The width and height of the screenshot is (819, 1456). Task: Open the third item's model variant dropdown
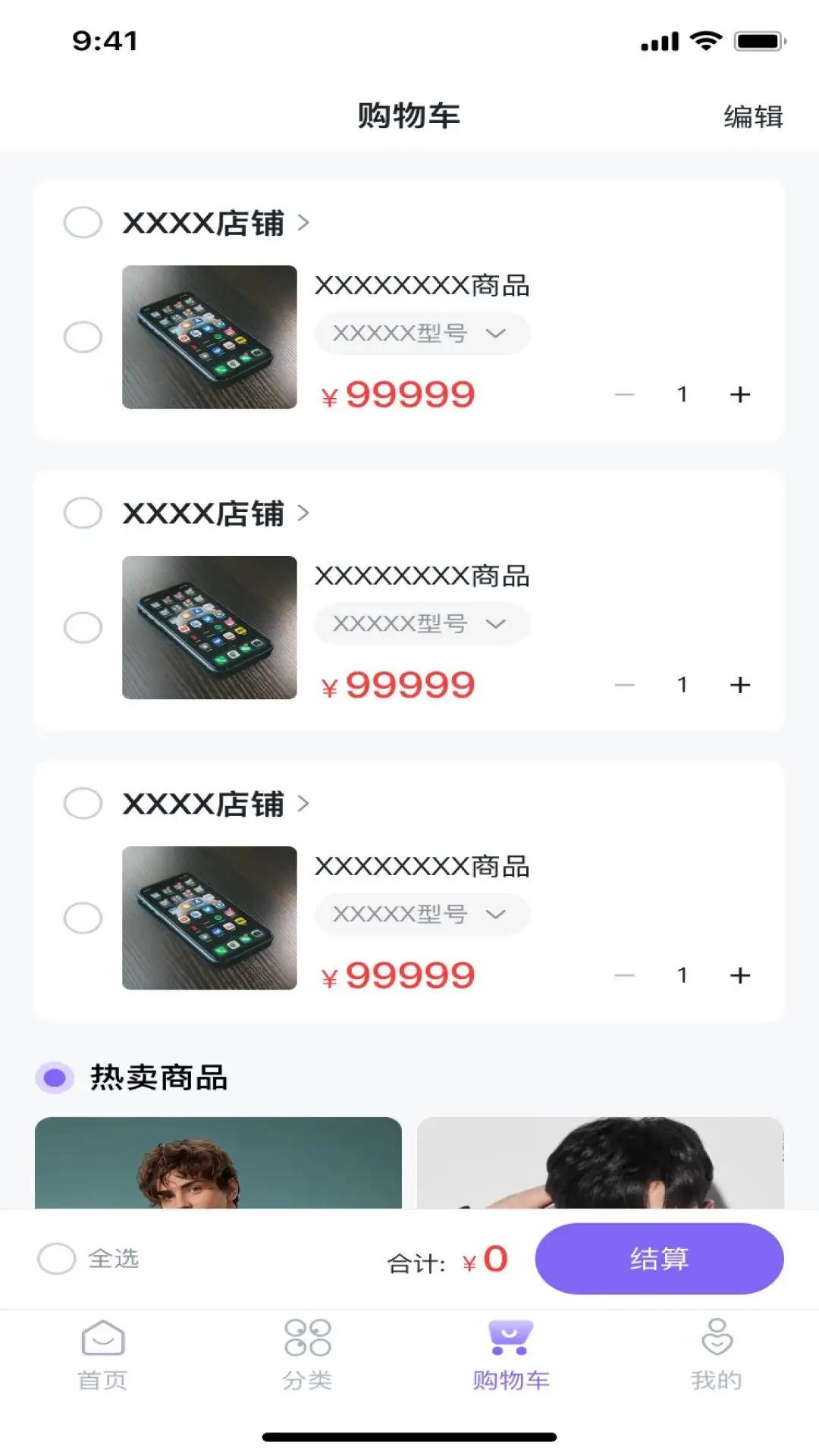pyautogui.click(x=422, y=914)
